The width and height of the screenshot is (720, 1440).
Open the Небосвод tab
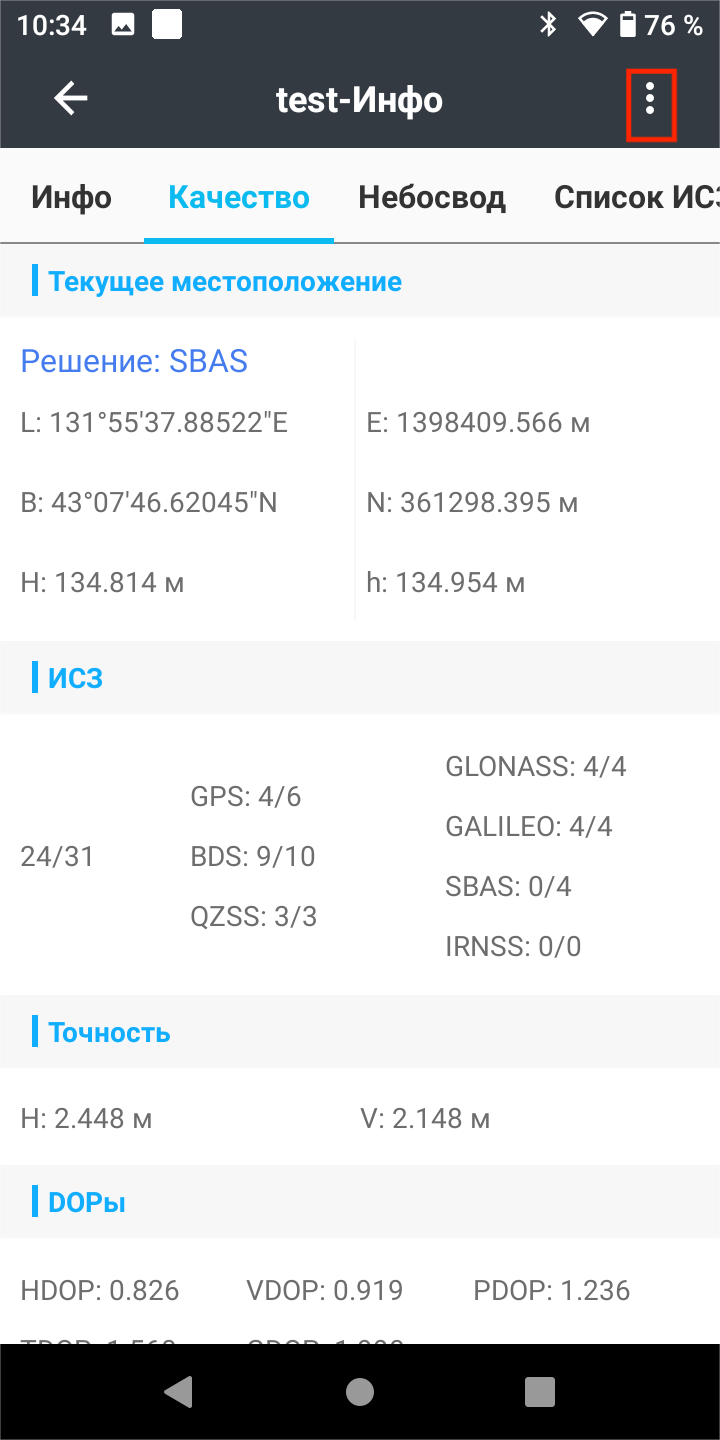432,197
